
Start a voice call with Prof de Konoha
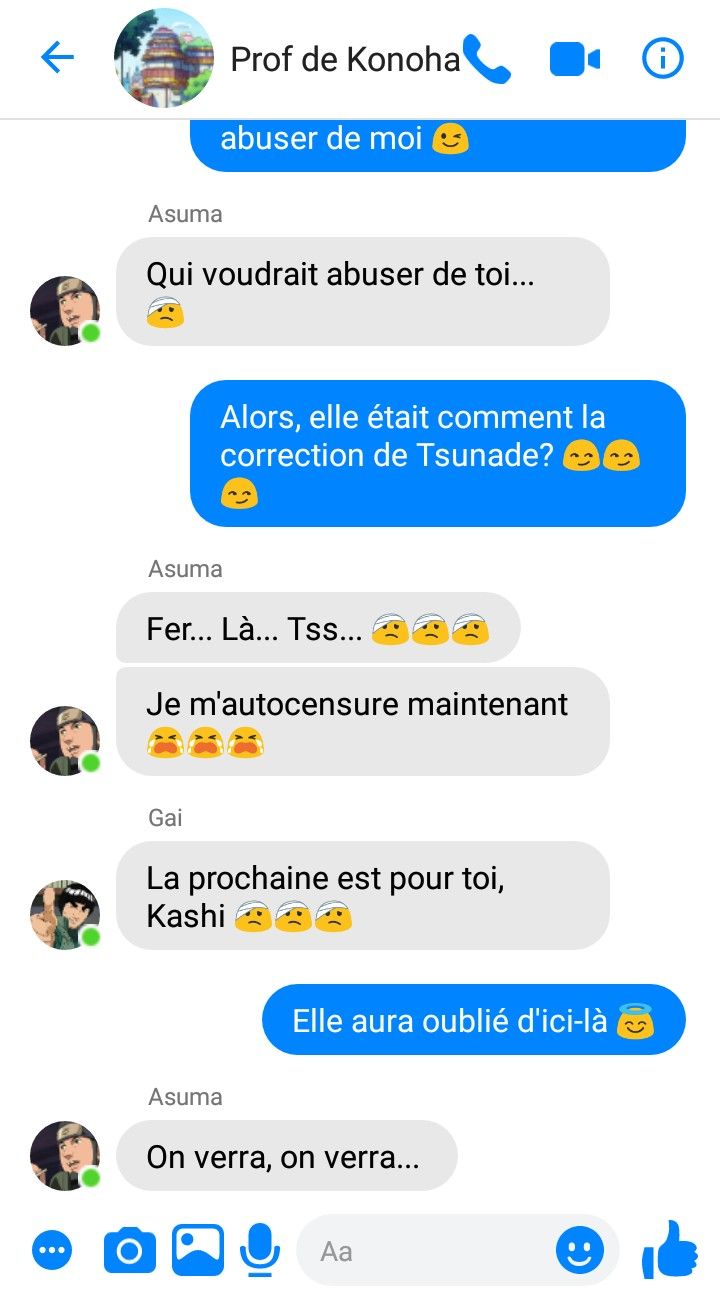(x=487, y=60)
